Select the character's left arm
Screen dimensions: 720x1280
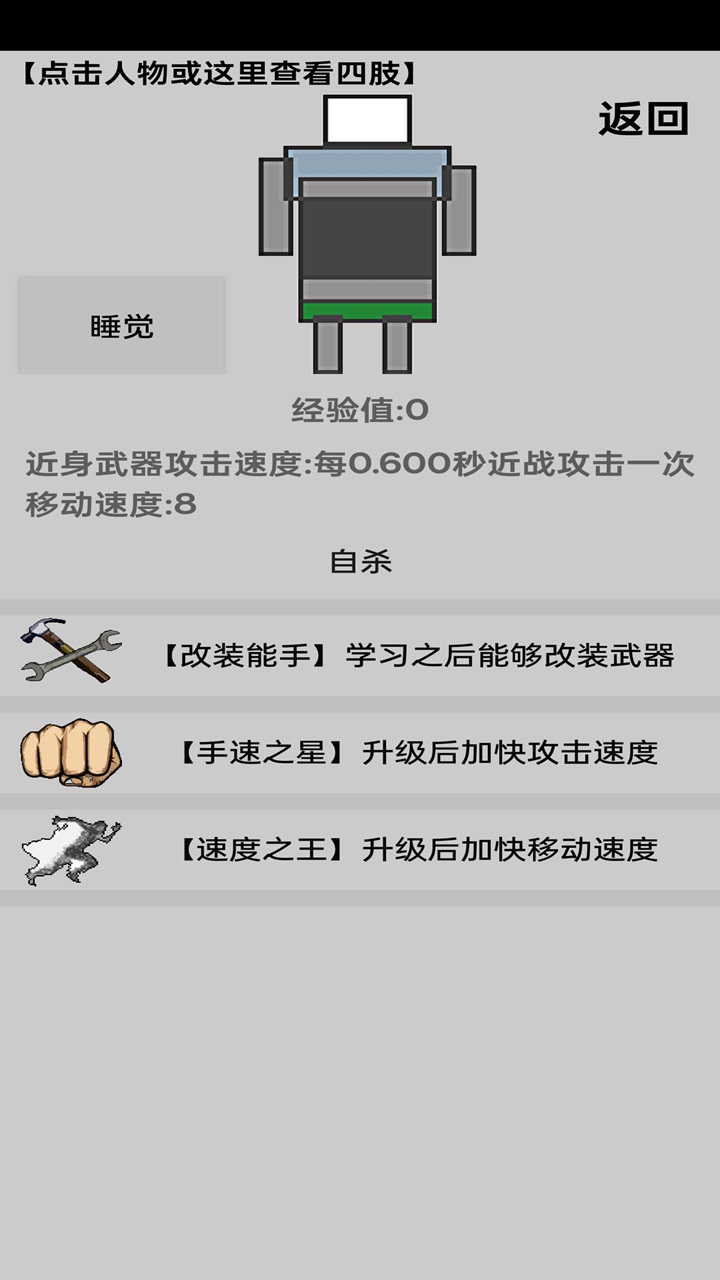[273, 205]
